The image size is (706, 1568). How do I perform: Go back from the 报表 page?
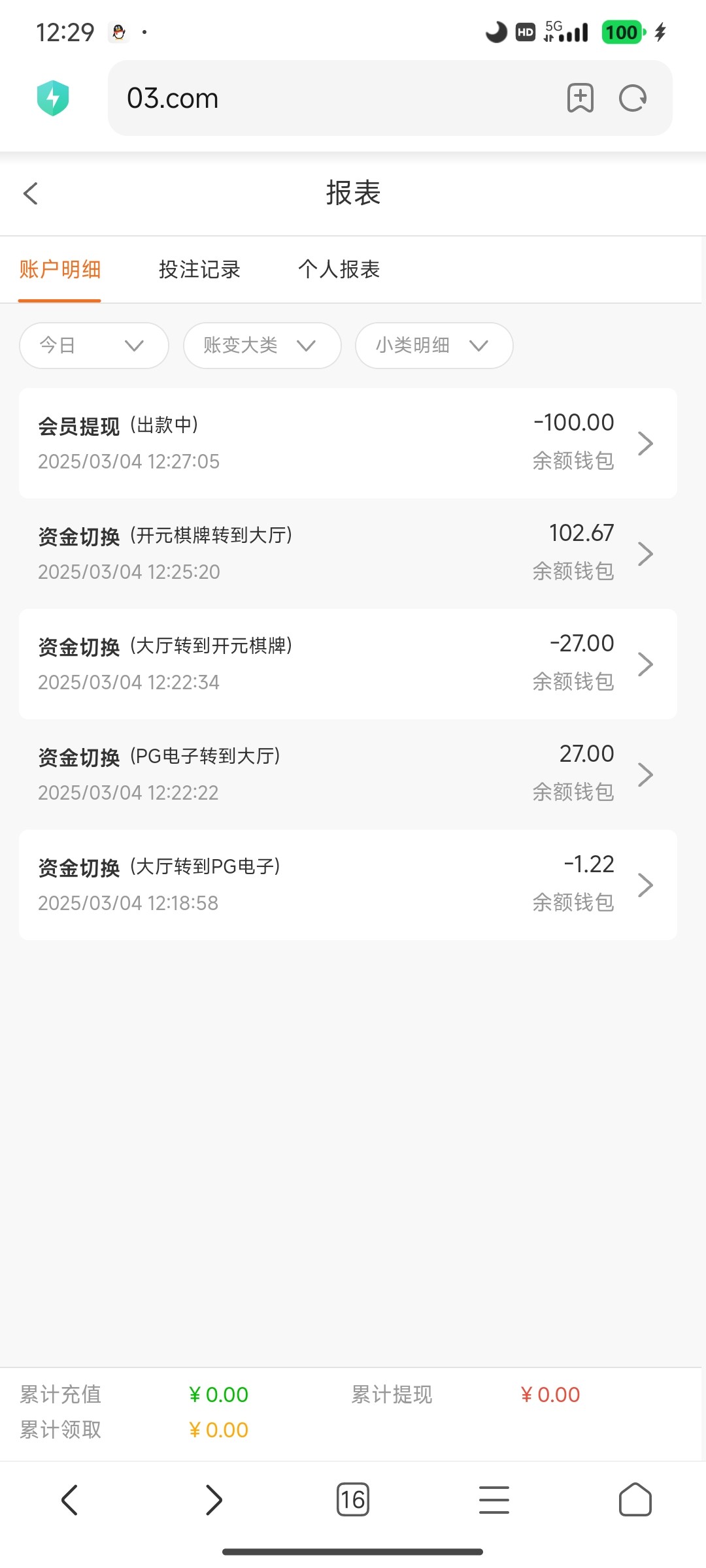coord(30,193)
